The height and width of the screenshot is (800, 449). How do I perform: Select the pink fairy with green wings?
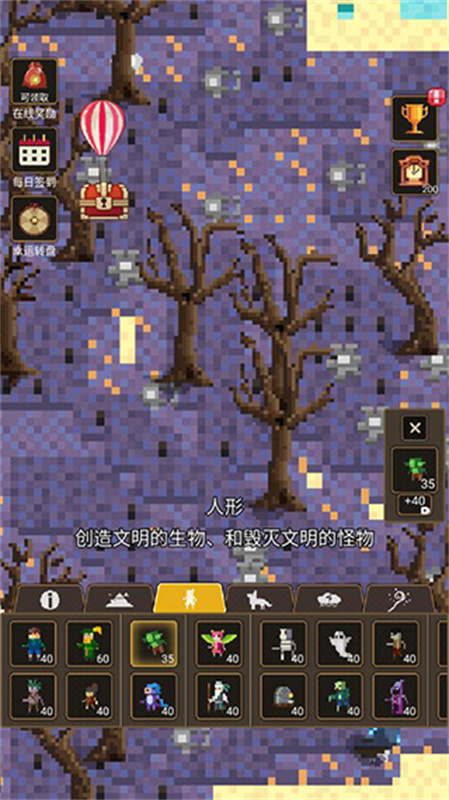point(219,644)
